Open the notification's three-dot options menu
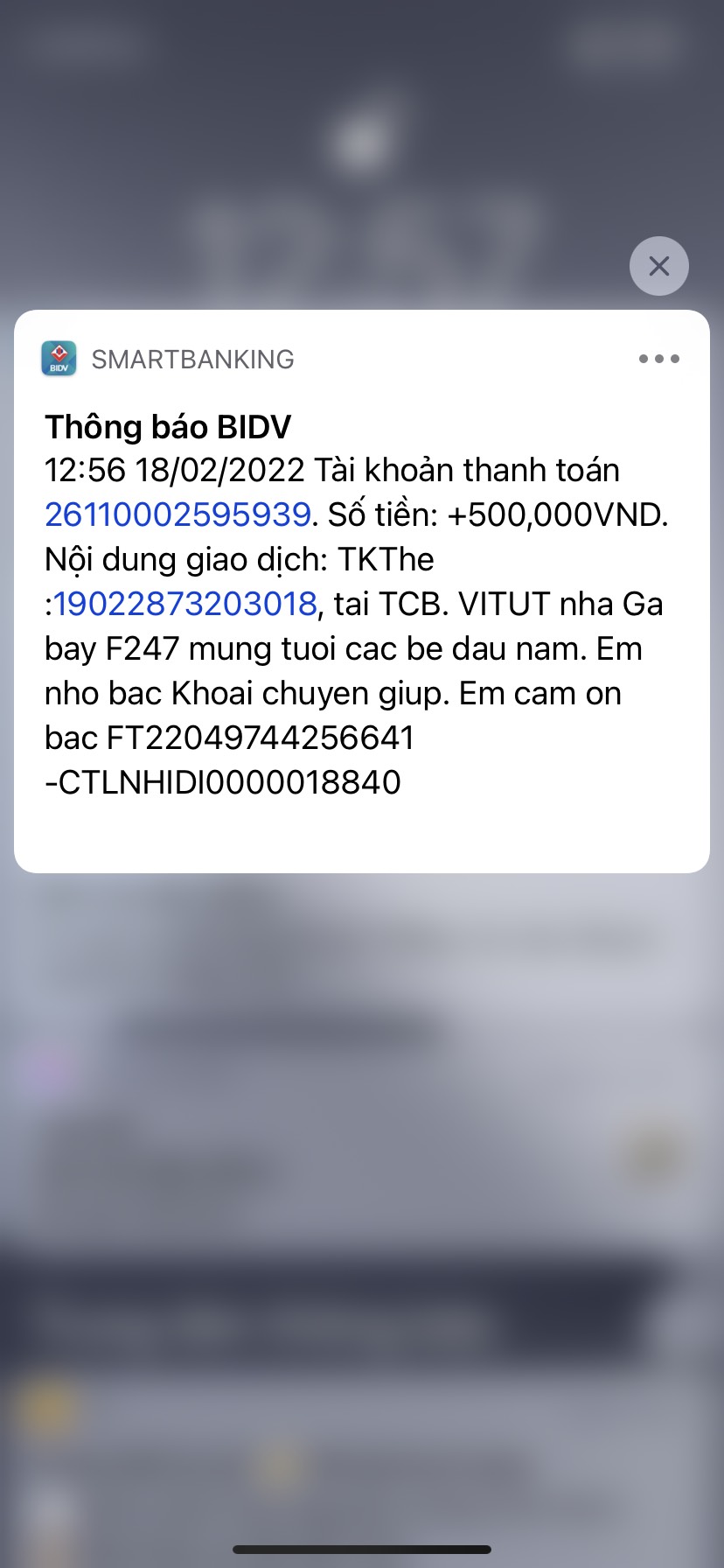The height and width of the screenshot is (1568, 724). click(658, 359)
